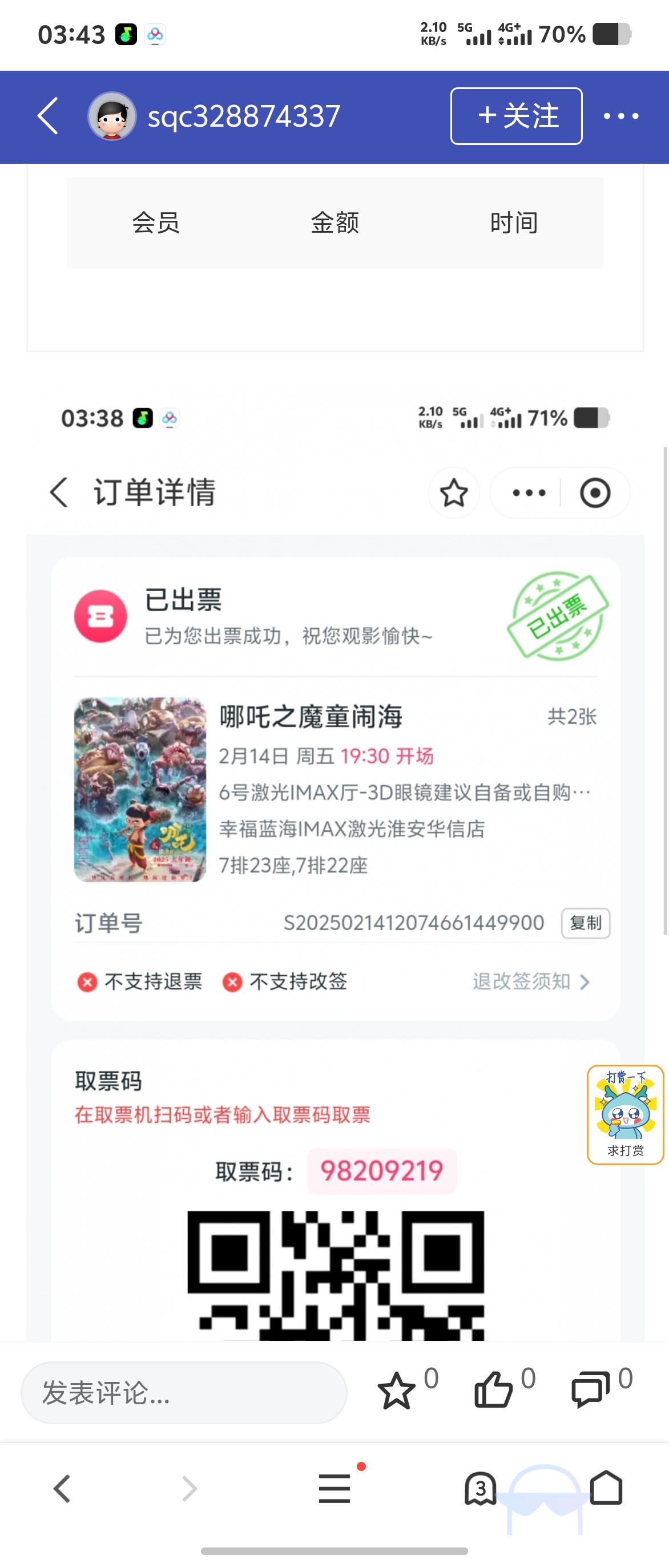Open sqc328874337's profile avatar
The width and height of the screenshot is (669, 1568).
112,116
